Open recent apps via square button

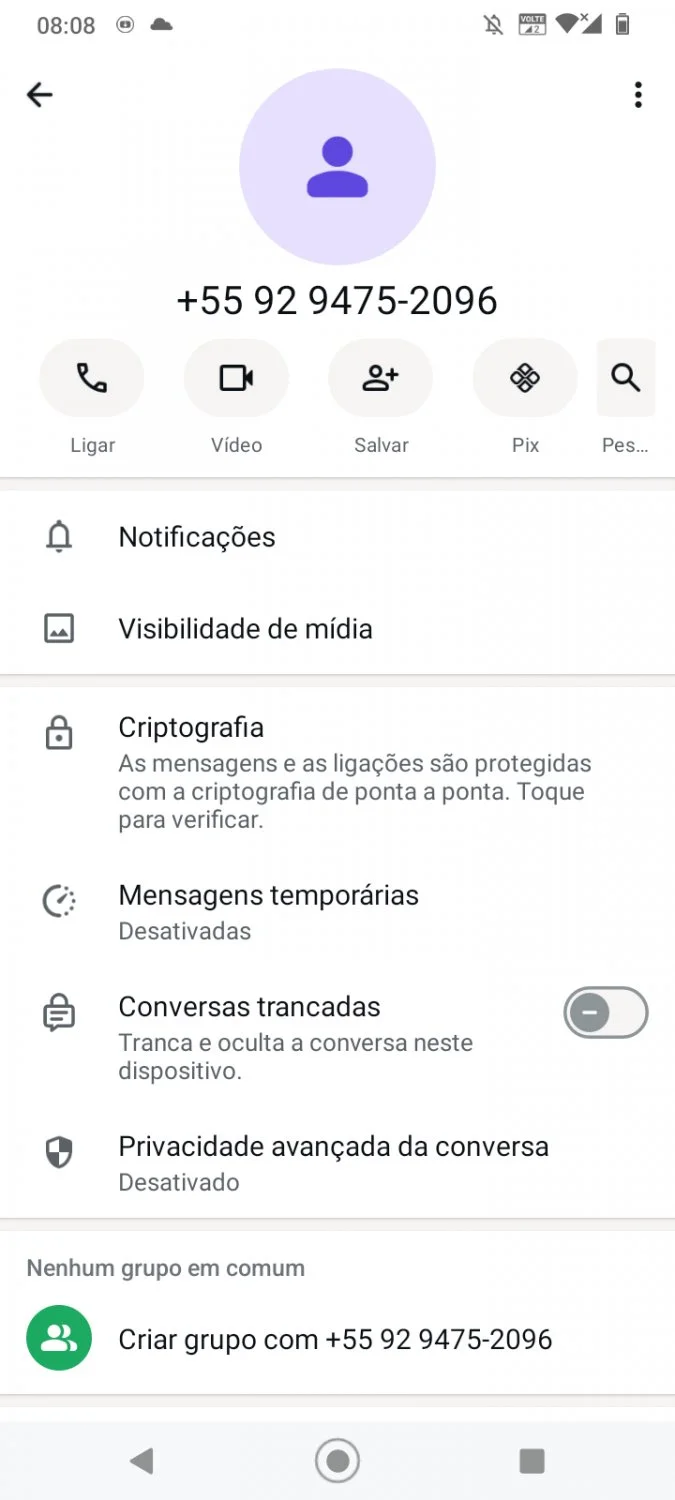pyautogui.click(x=532, y=1461)
